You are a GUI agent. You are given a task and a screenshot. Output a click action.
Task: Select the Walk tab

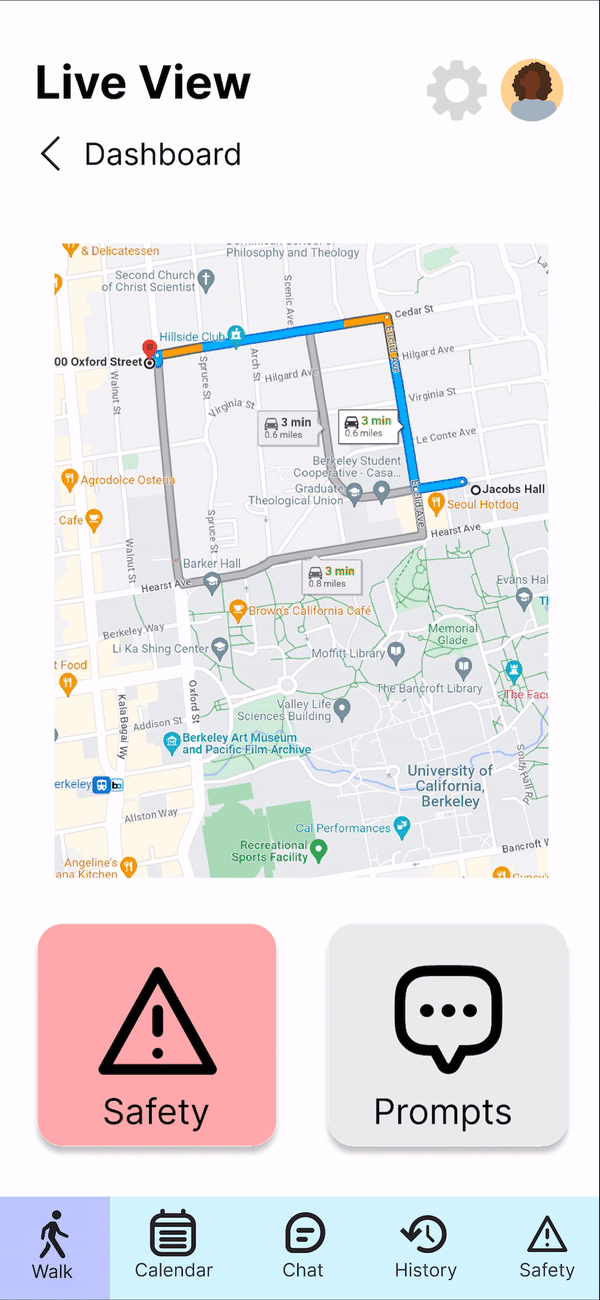[x=54, y=1247]
